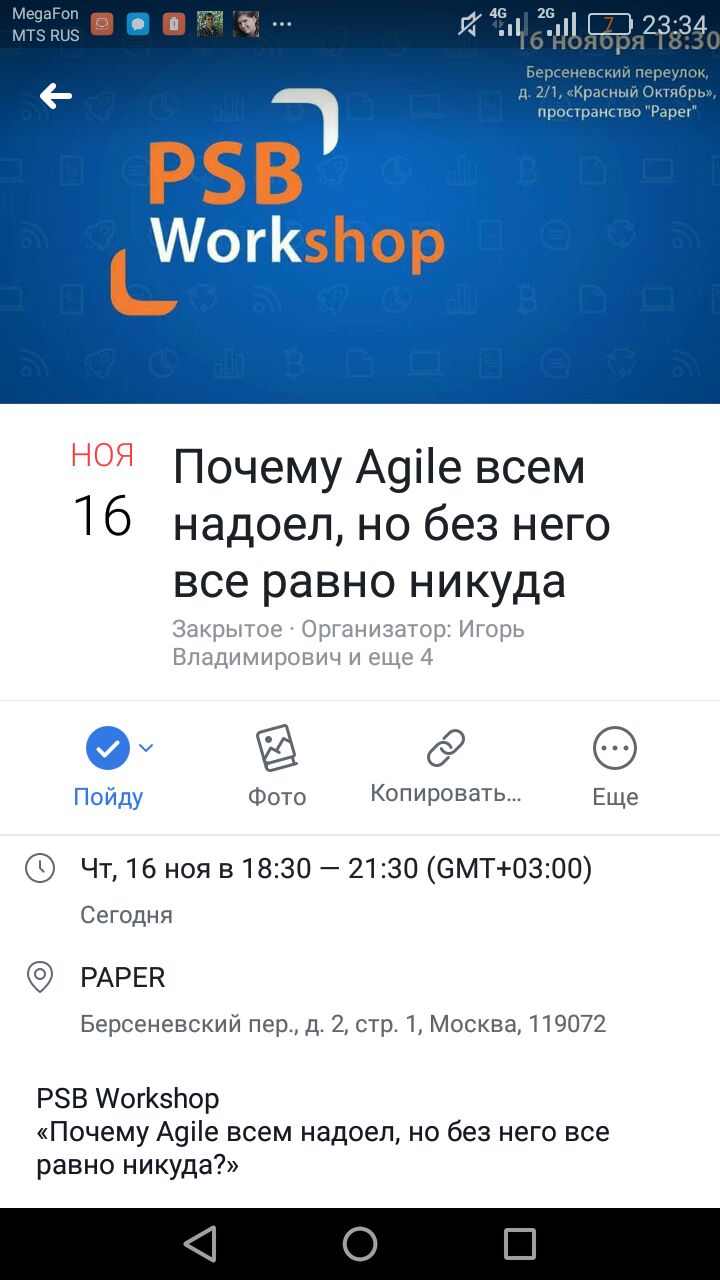The height and width of the screenshot is (1280, 720).
Task: Open the «Фото» action
Action: tap(277, 765)
